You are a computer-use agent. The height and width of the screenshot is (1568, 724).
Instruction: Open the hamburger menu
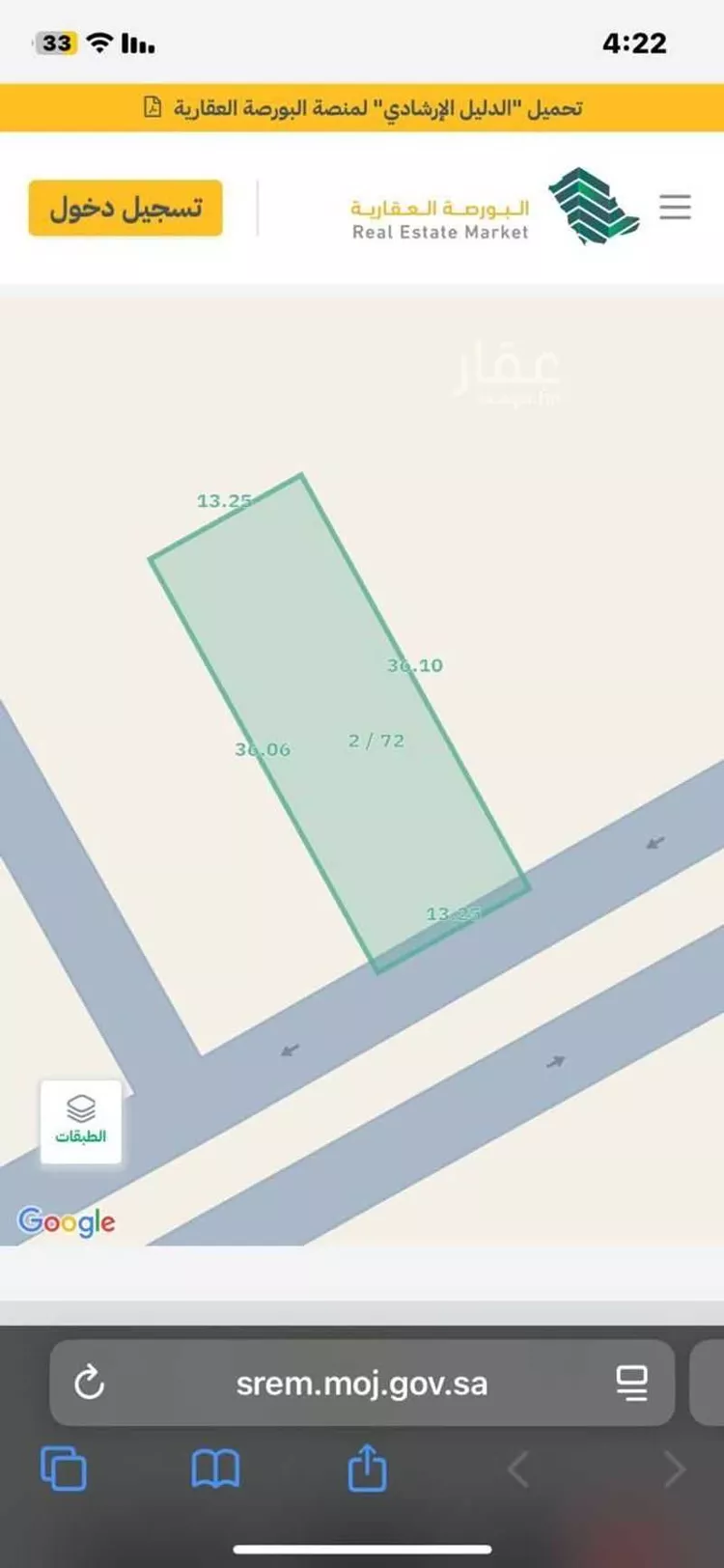pyautogui.click(x=675, y=207)
